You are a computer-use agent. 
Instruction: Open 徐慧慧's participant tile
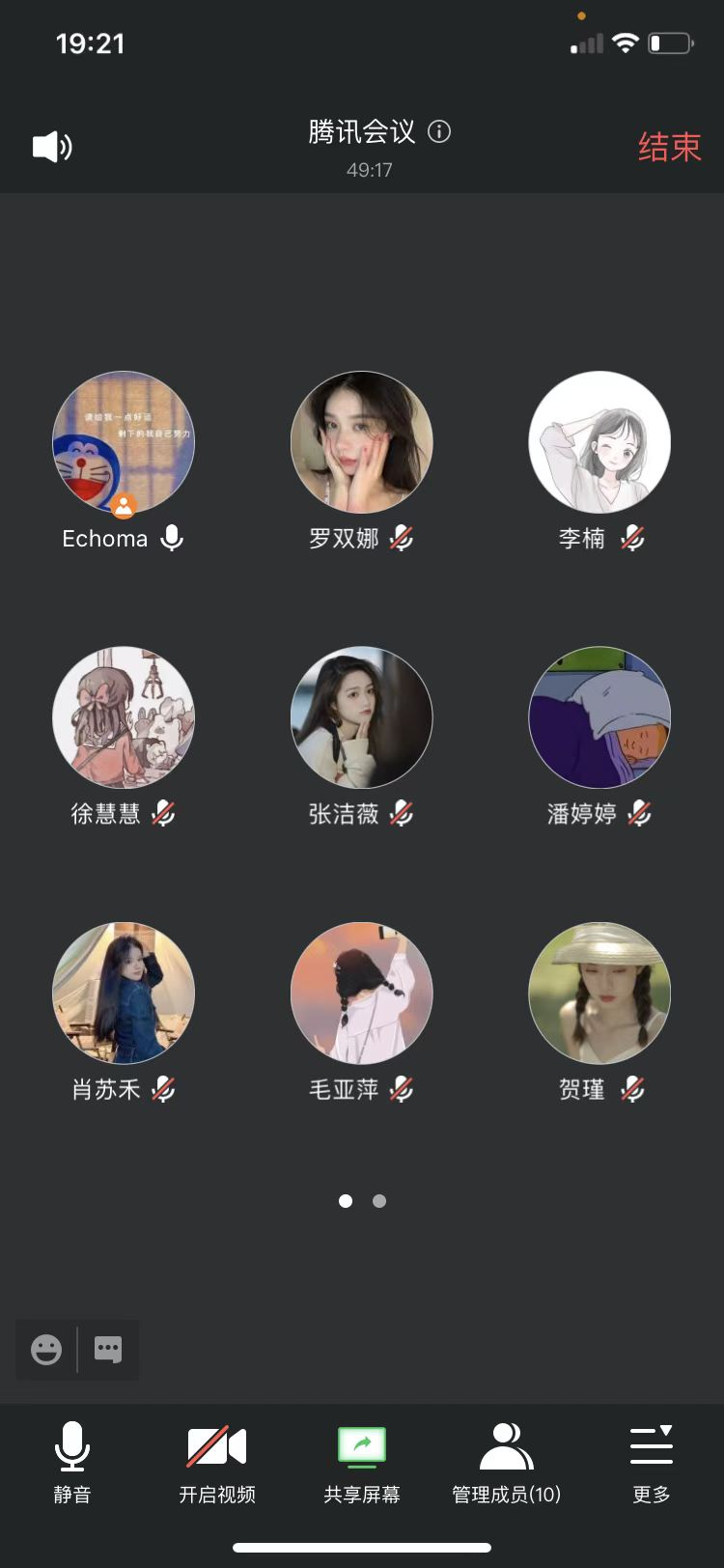[124, 718]
